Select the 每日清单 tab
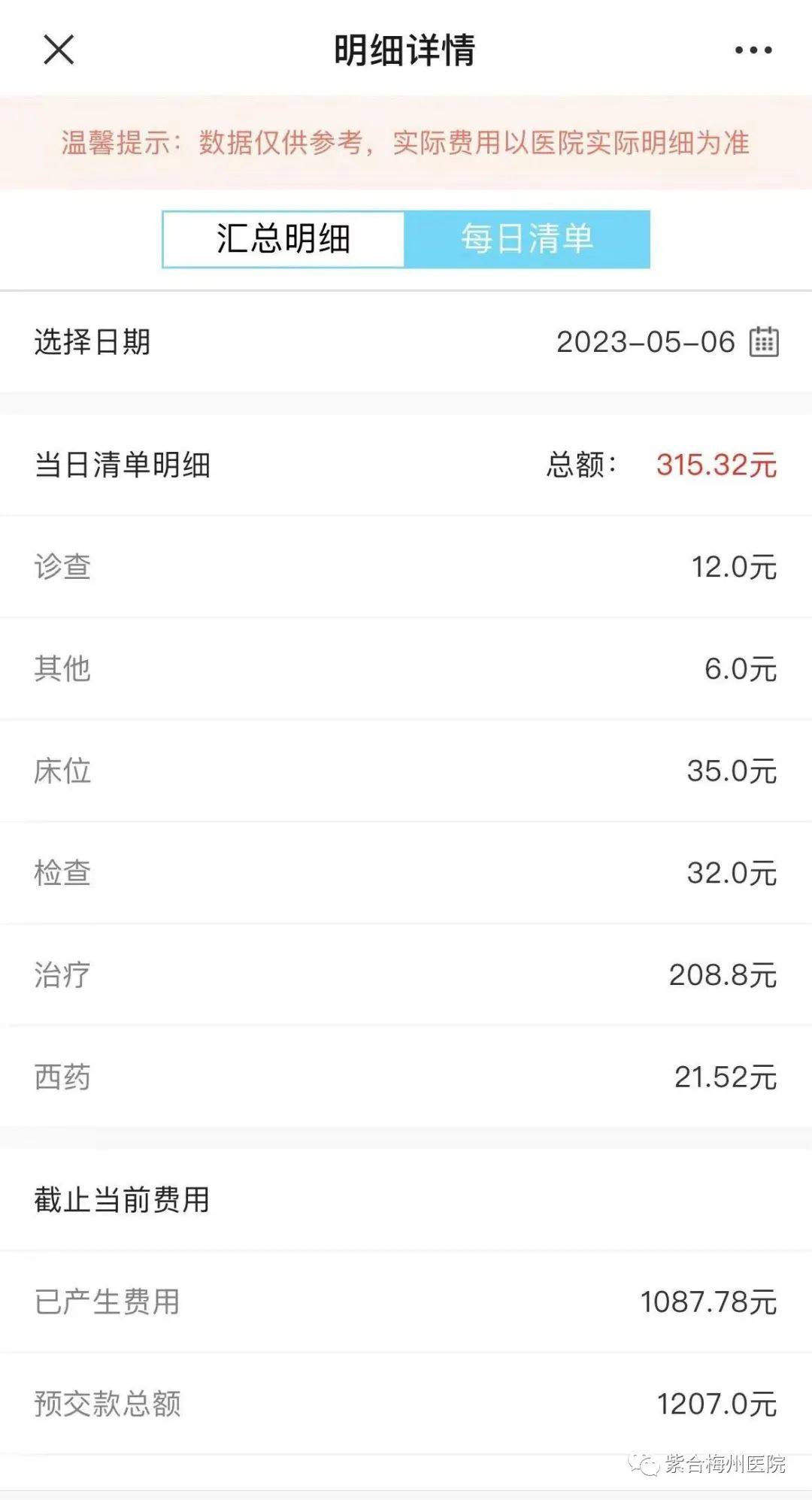 pyautogui.click(x=527, y=239)
